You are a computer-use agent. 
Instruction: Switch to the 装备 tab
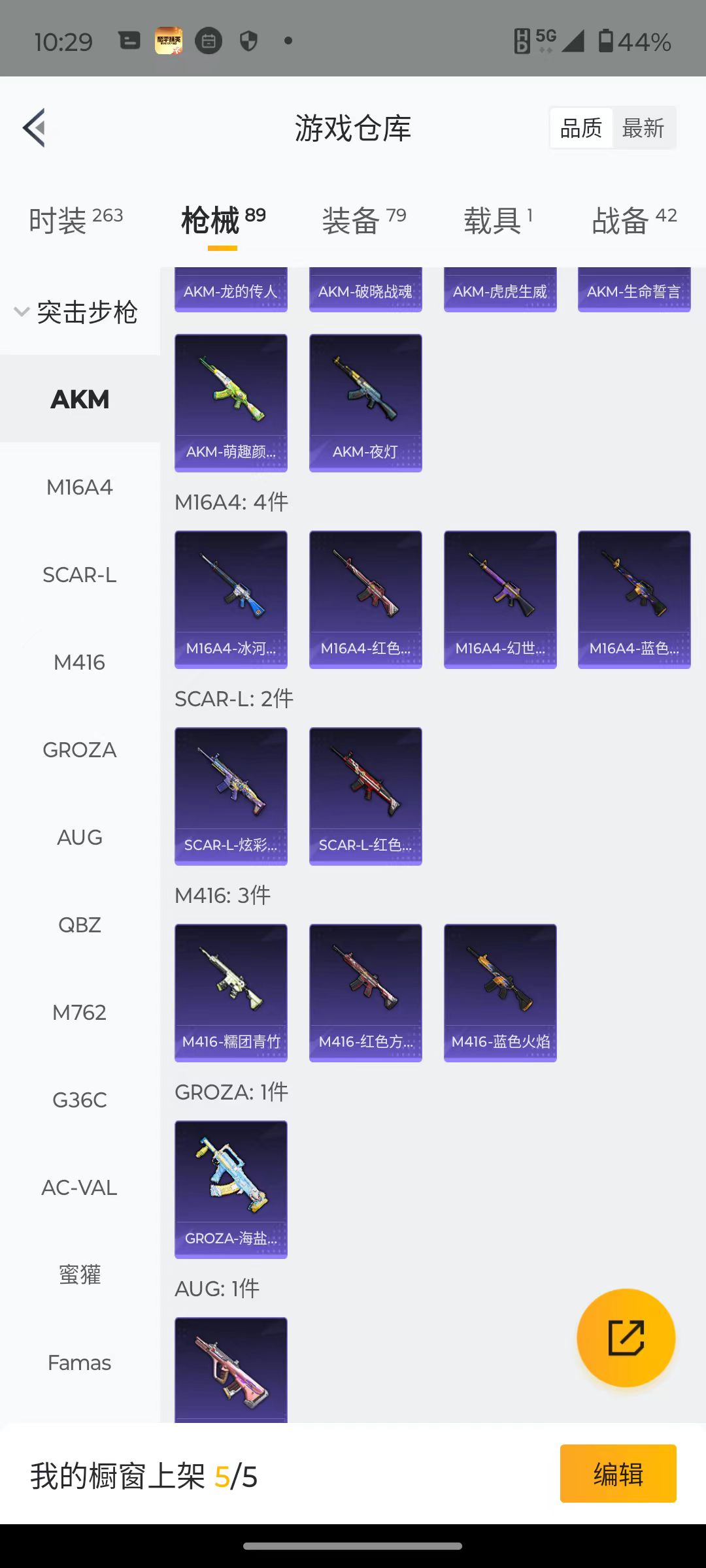point(364,220)
